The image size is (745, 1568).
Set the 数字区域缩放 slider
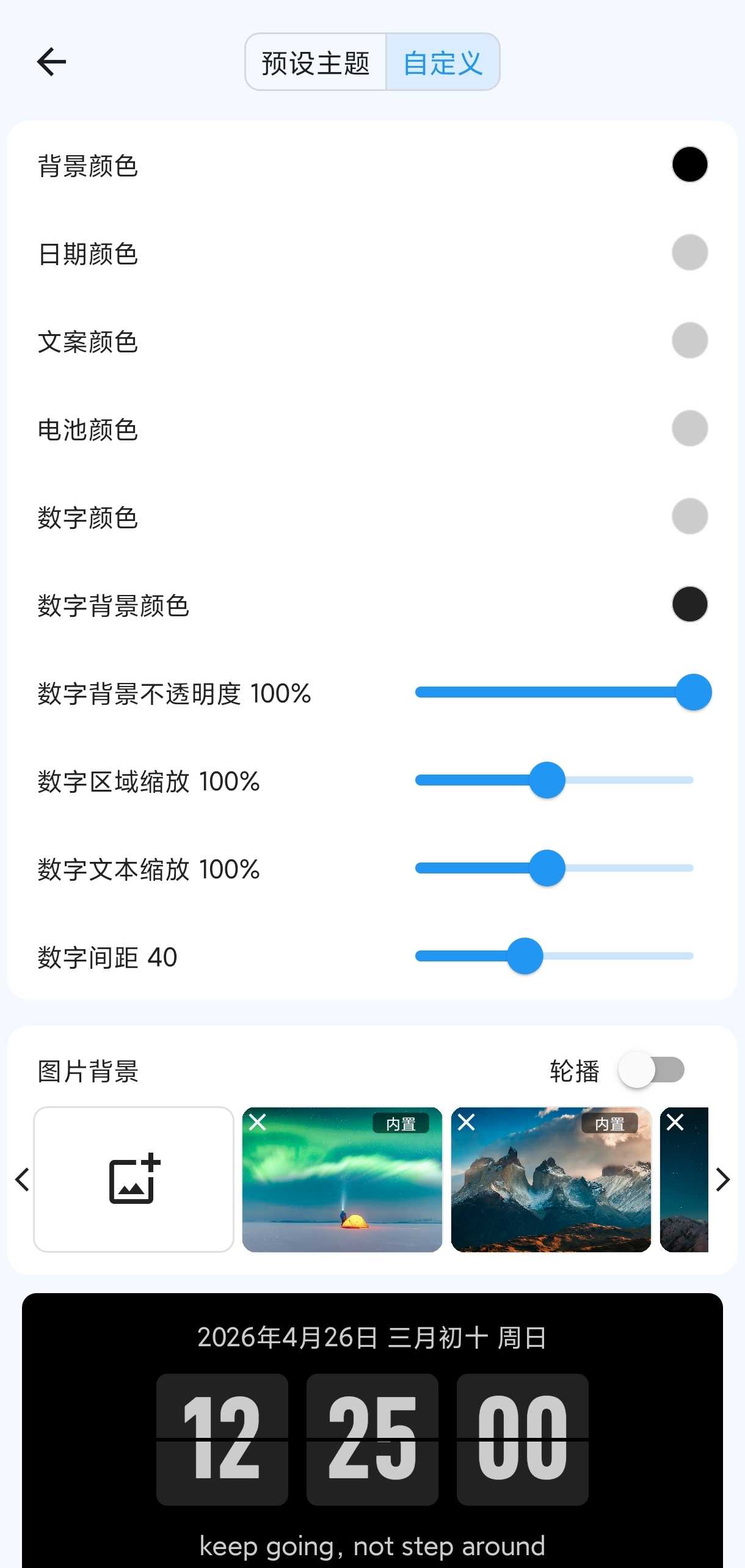pyautogui.click(x=547, y=781)
